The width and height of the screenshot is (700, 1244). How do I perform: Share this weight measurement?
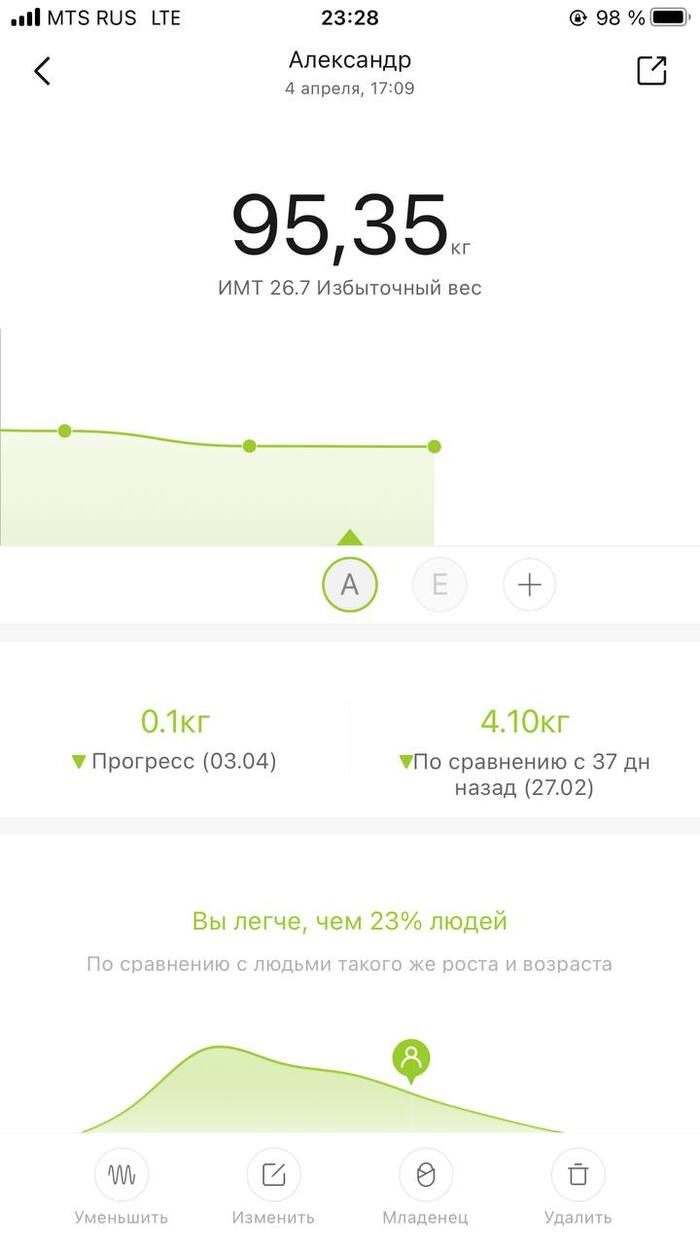pos(651,70)
